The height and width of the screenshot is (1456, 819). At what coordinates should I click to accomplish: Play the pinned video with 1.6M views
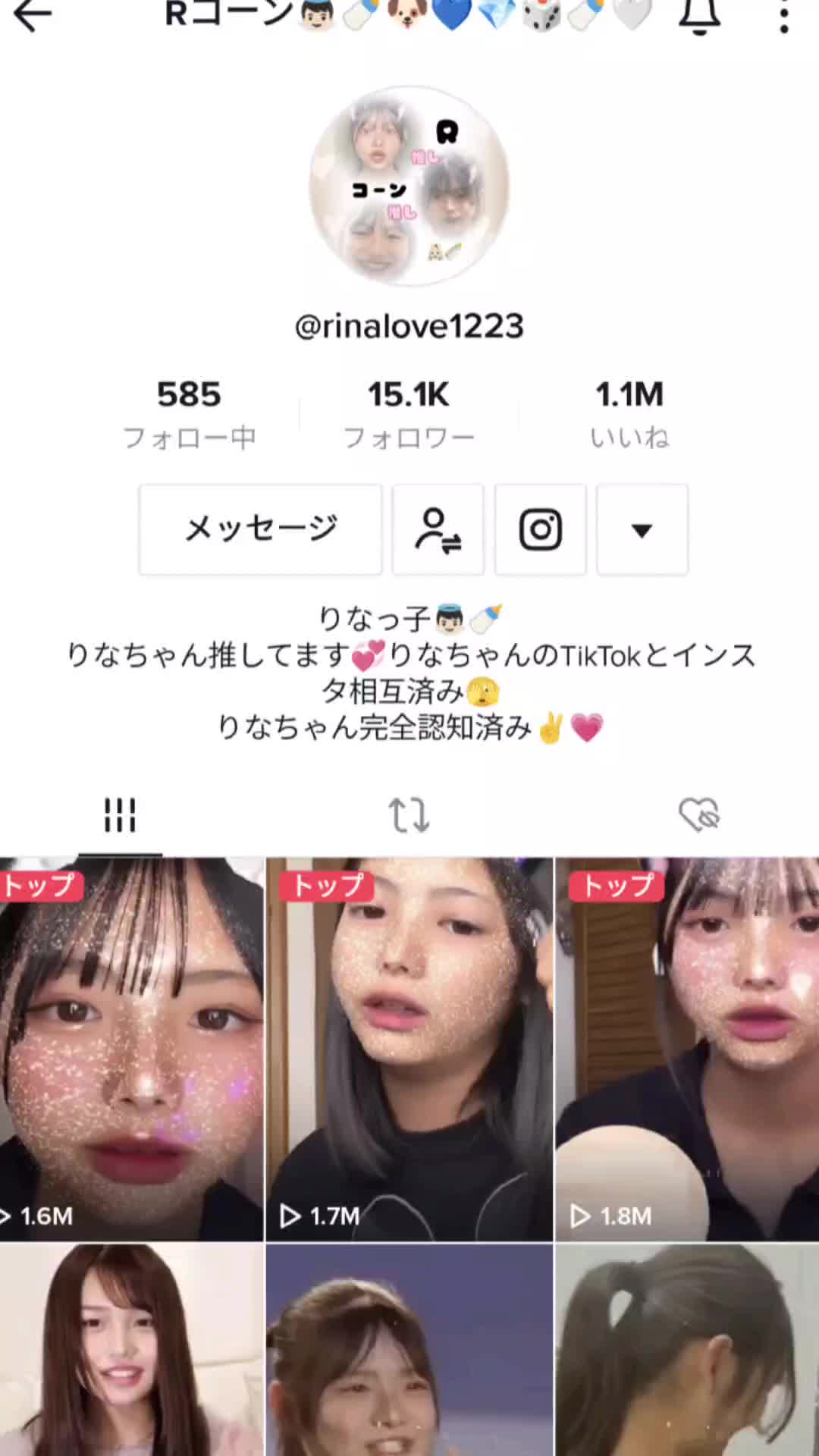pos(131,1049)
